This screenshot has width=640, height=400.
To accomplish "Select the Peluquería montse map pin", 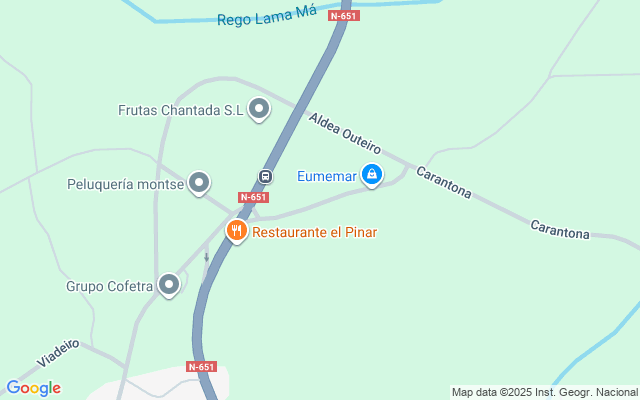I will tap(200, 183).
